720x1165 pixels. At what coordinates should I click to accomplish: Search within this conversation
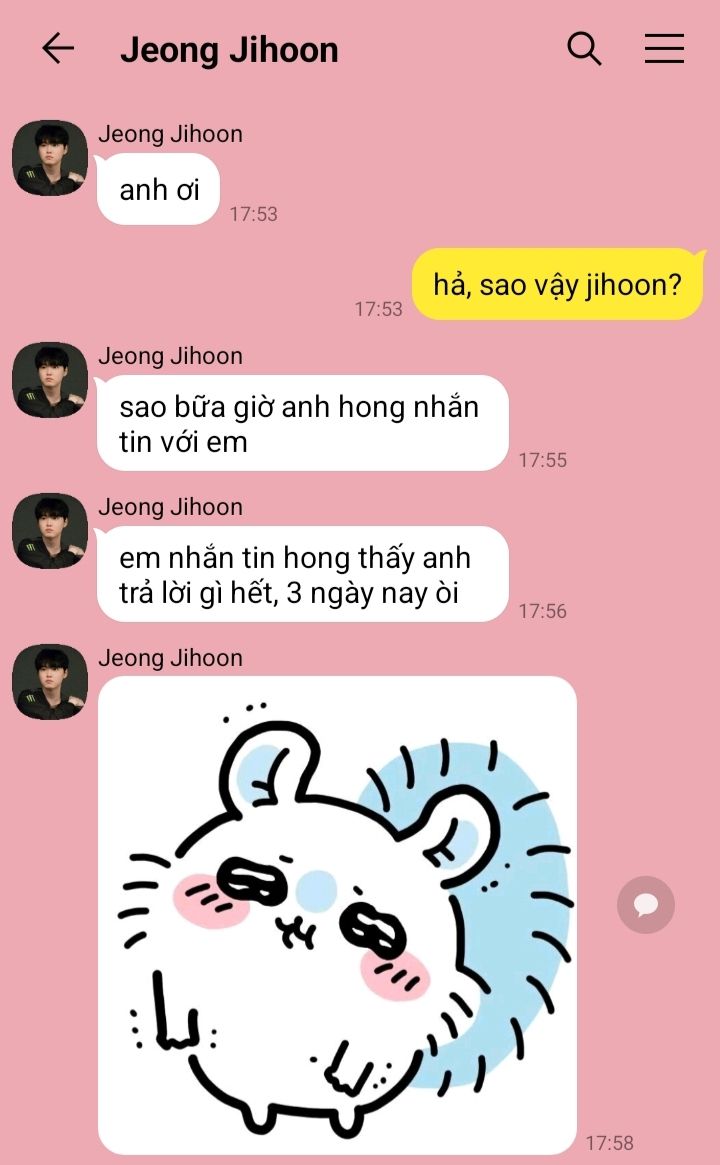(584, 48)
